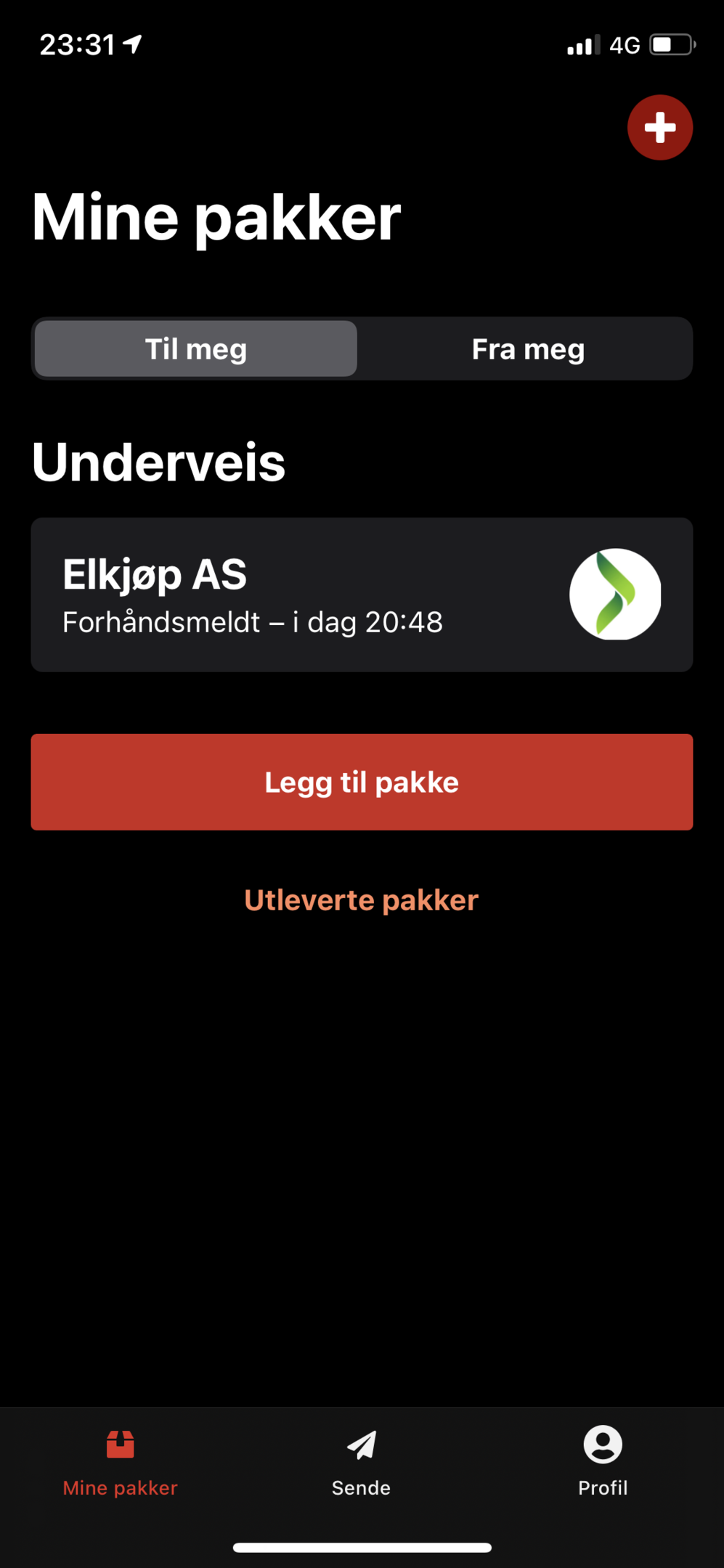Switch to the Fra meg segment

pos(528,348)
